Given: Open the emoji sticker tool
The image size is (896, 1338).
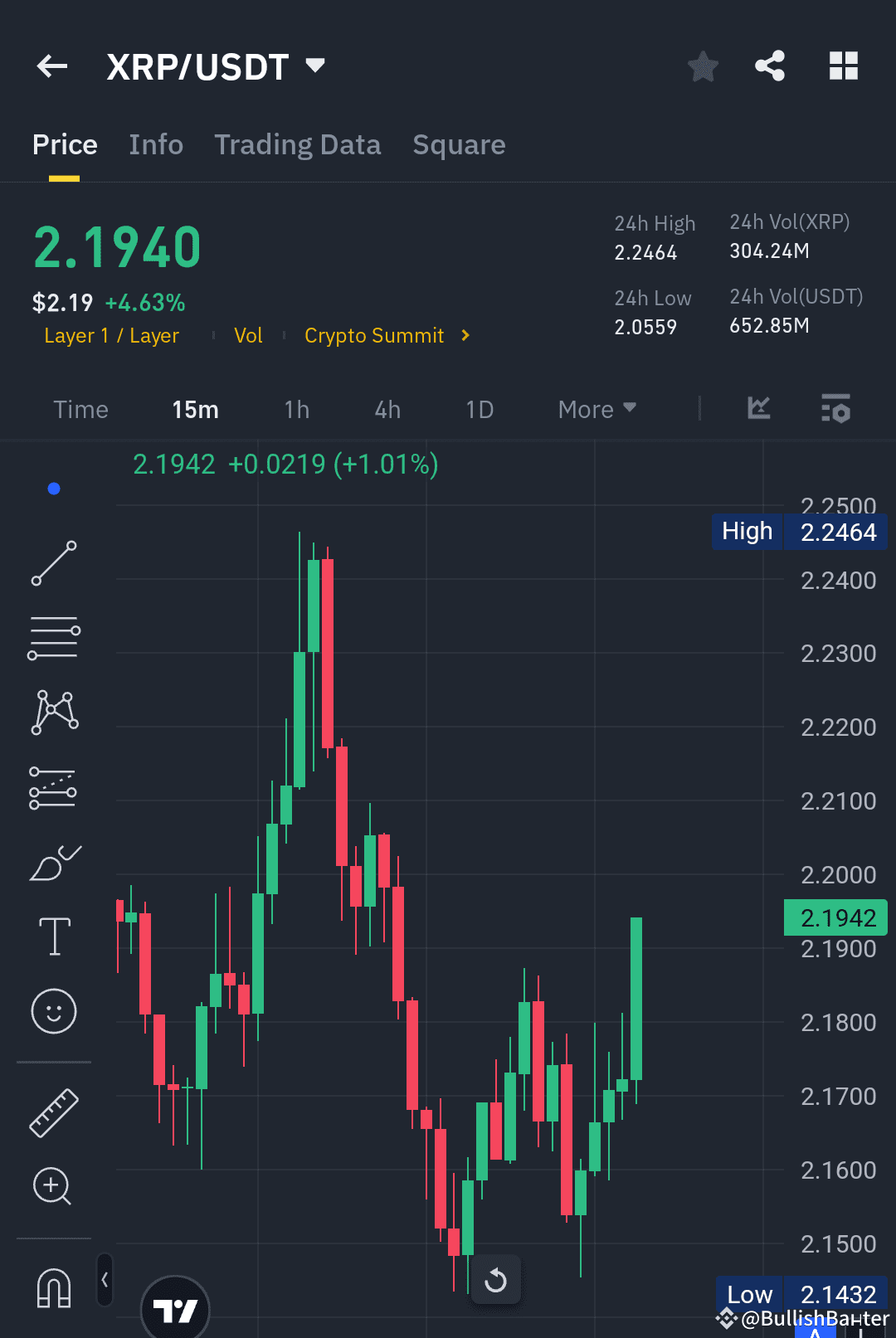Looking at the screenshot, I should click(53, 1011).
